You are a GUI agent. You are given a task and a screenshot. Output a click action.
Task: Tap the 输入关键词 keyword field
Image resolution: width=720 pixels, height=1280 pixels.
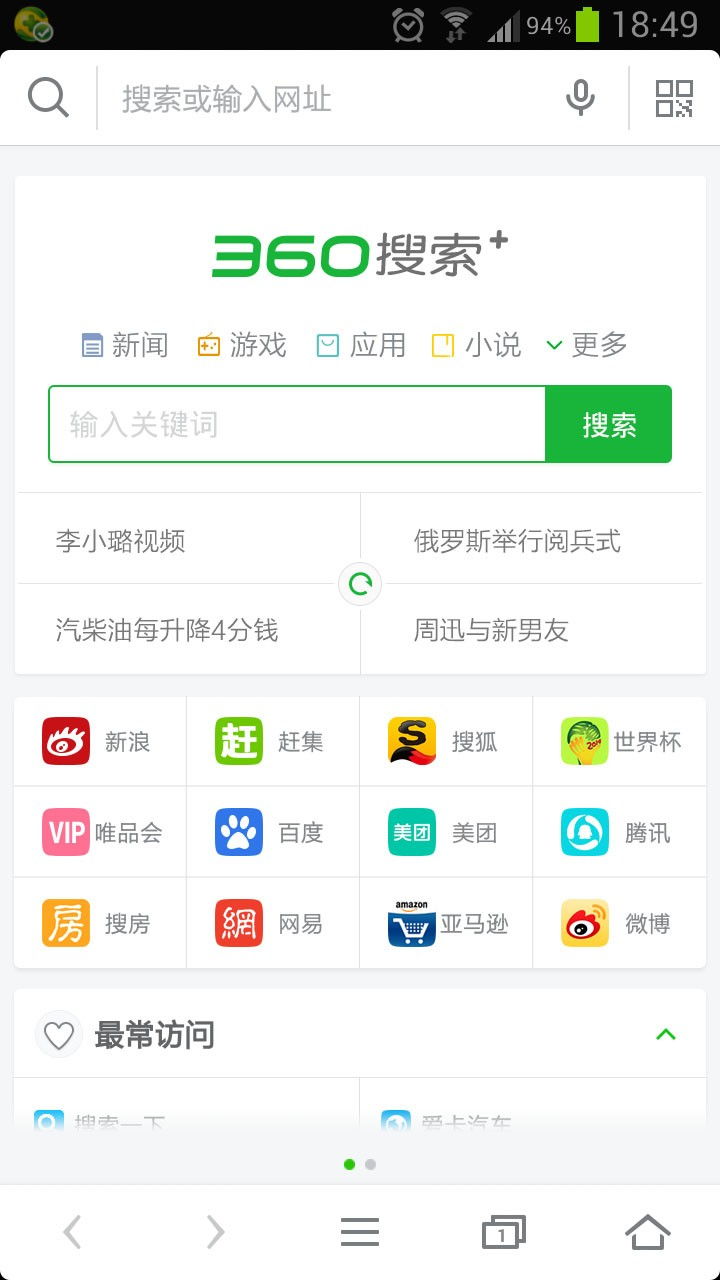coord(297,424)
